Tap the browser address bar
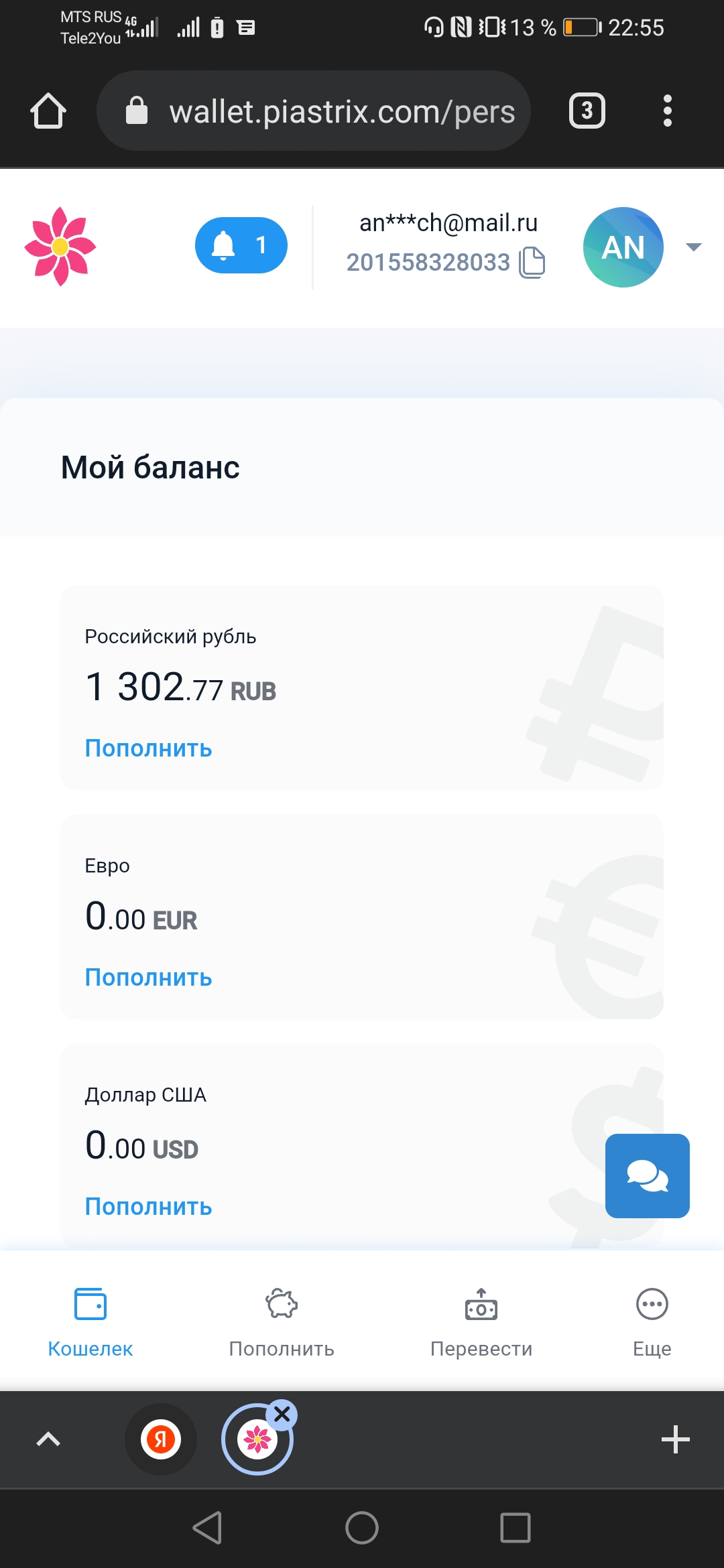Viewport: 724px width, 1568px height. pyautogui.click(x=314, y=111)
